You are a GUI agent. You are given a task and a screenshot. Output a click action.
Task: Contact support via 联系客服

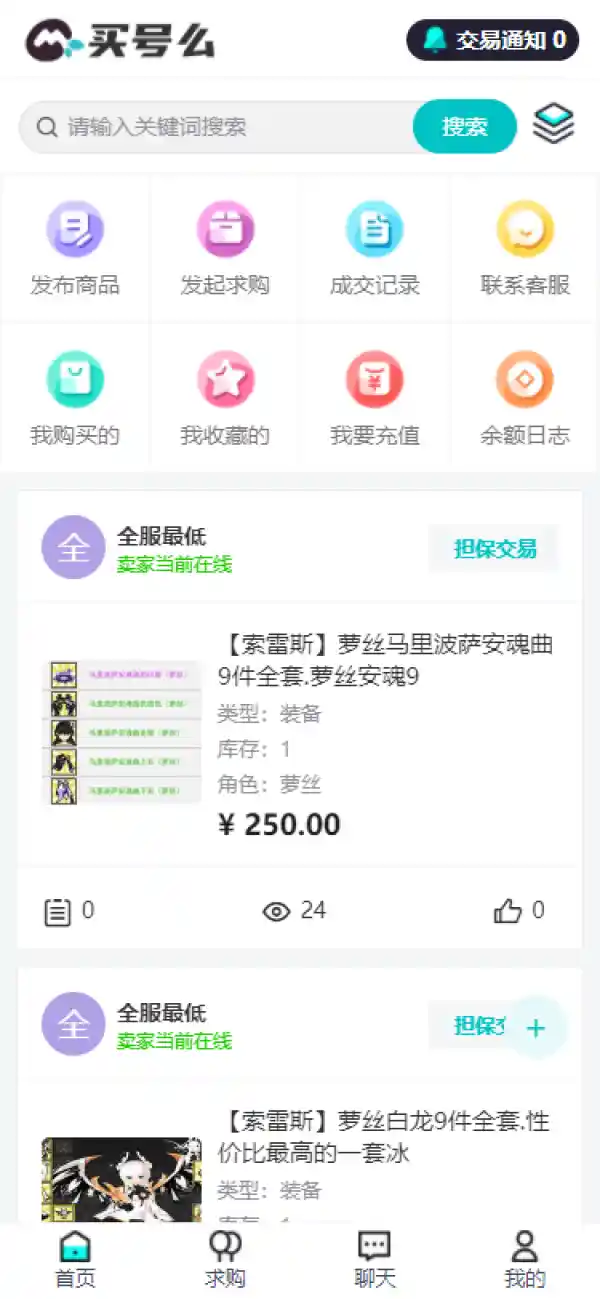pos(525,249)
